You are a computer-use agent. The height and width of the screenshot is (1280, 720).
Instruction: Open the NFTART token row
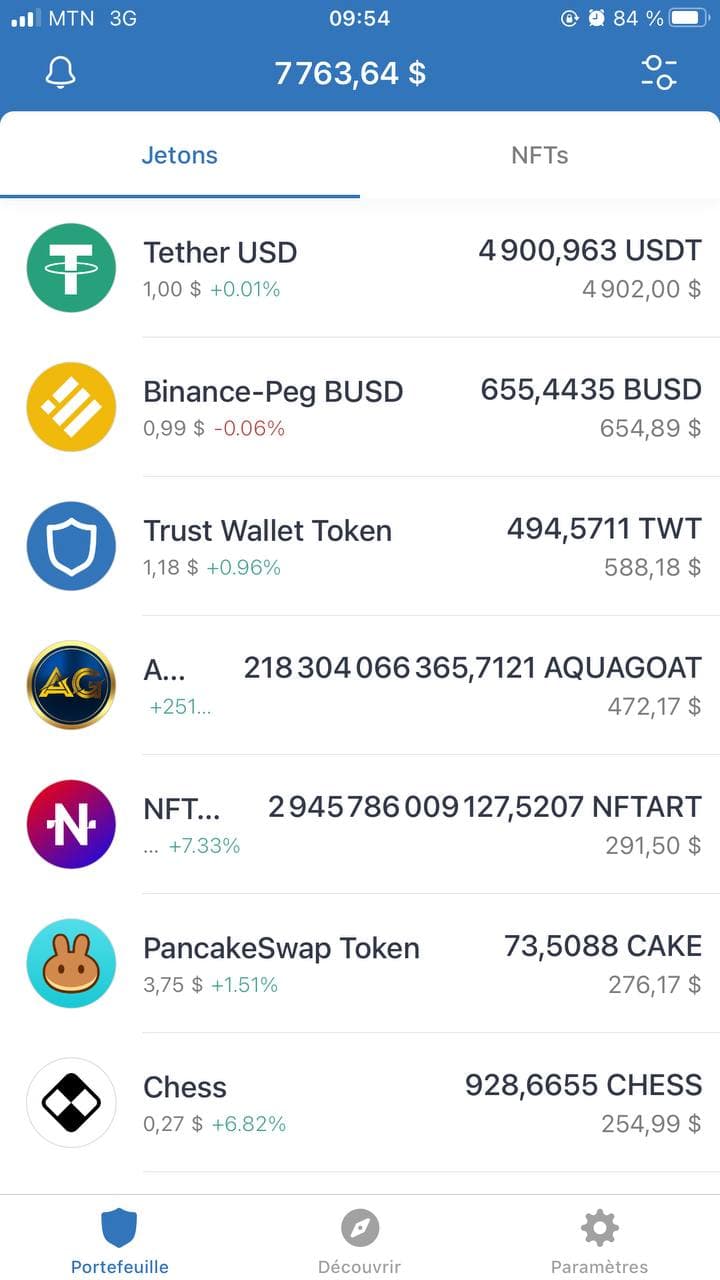360,824
